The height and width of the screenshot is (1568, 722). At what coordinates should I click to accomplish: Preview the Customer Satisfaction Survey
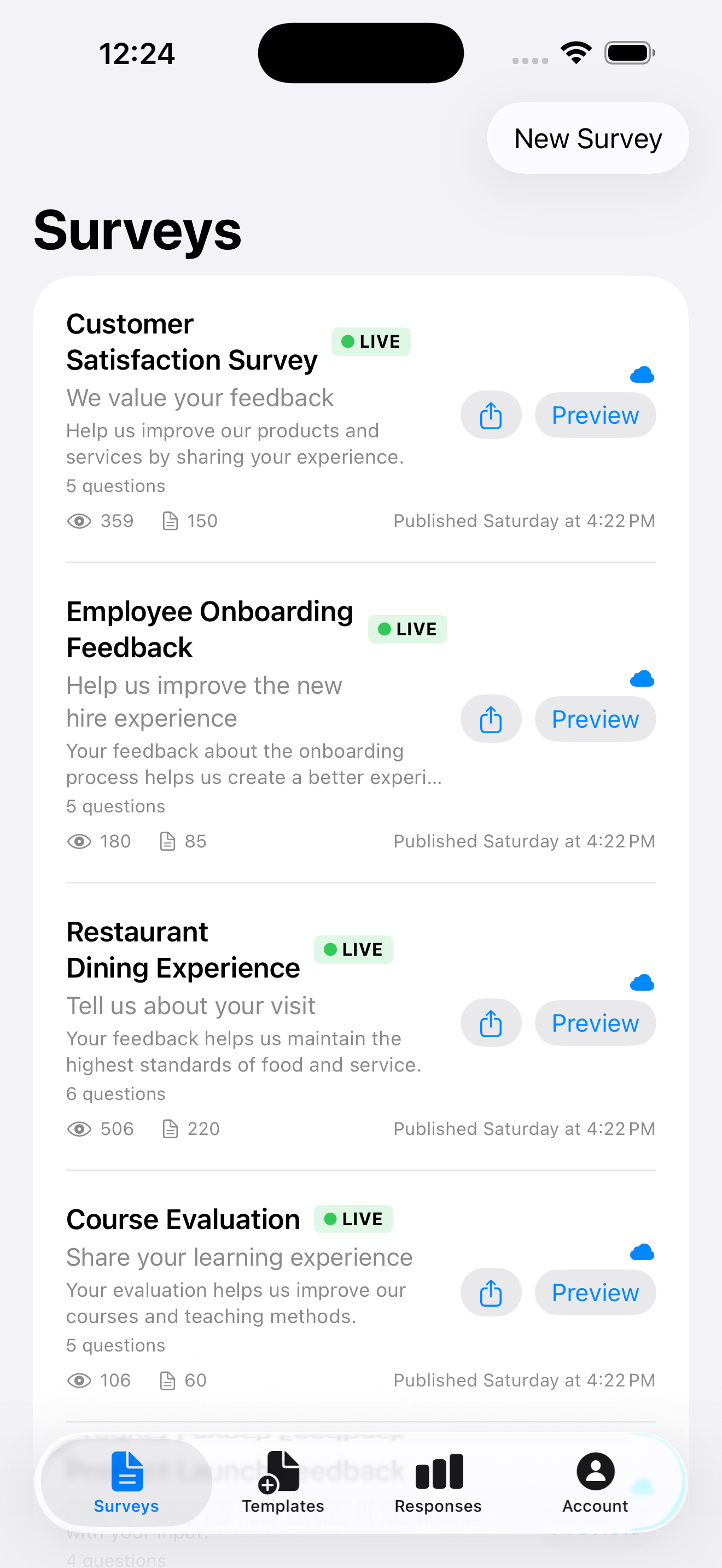[x=595, y=415]
